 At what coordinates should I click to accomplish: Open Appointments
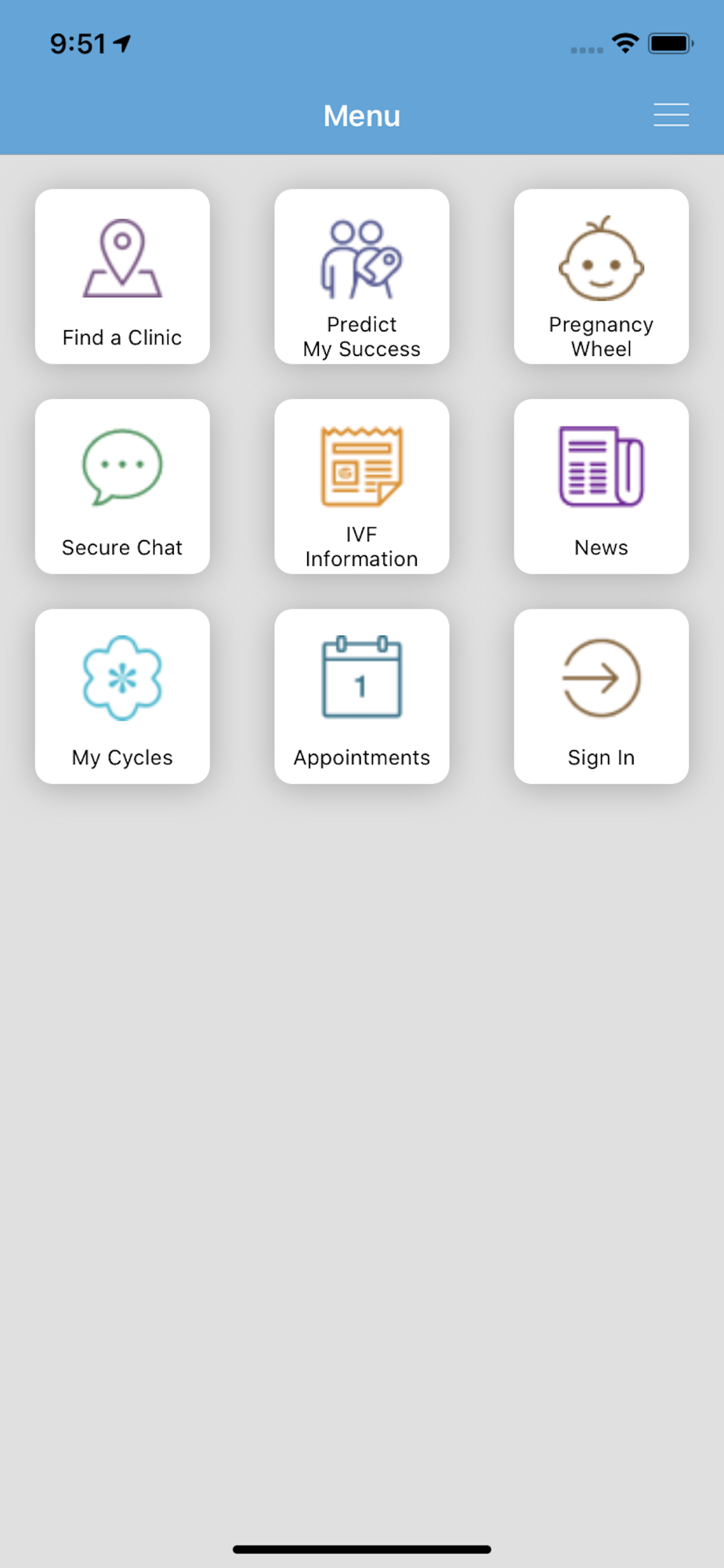pyautogui.click(x=362, y=696)
